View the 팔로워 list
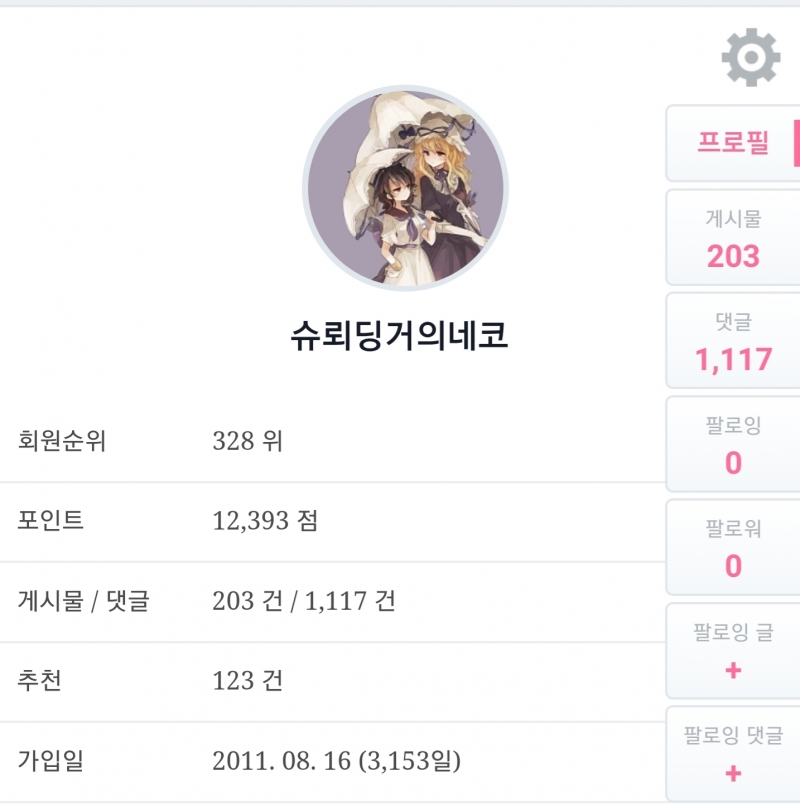Image resolution: width=800 pixels, height=806 pixels. pyautogui.click(x=733, y=547)
